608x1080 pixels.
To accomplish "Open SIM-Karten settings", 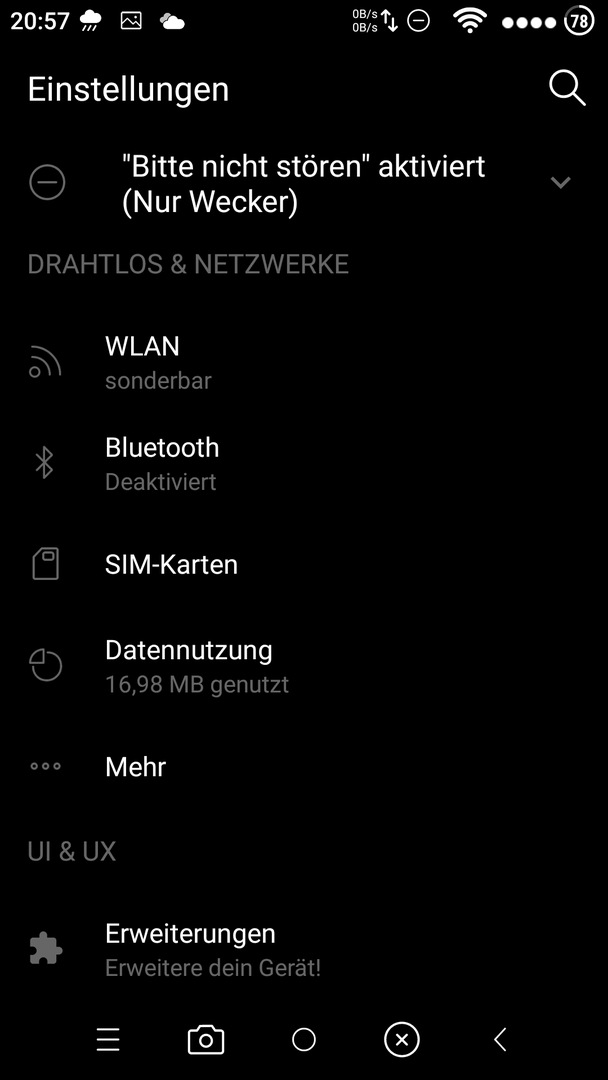I will [304, 565].
